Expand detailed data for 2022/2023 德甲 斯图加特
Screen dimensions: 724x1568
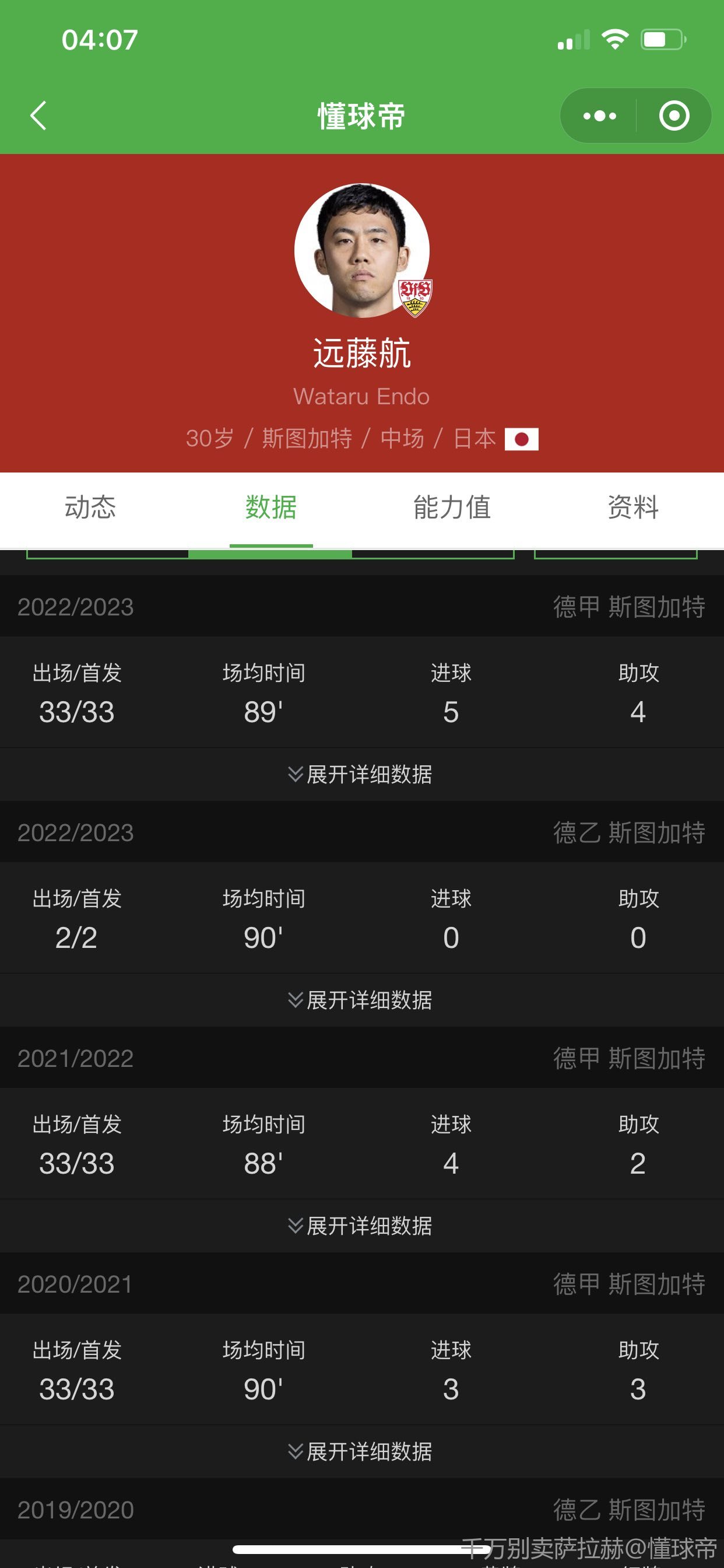(361, 774)
